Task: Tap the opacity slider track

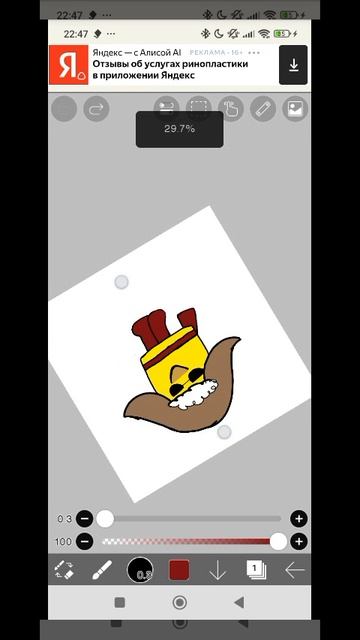Action: [x=191, y=542]
